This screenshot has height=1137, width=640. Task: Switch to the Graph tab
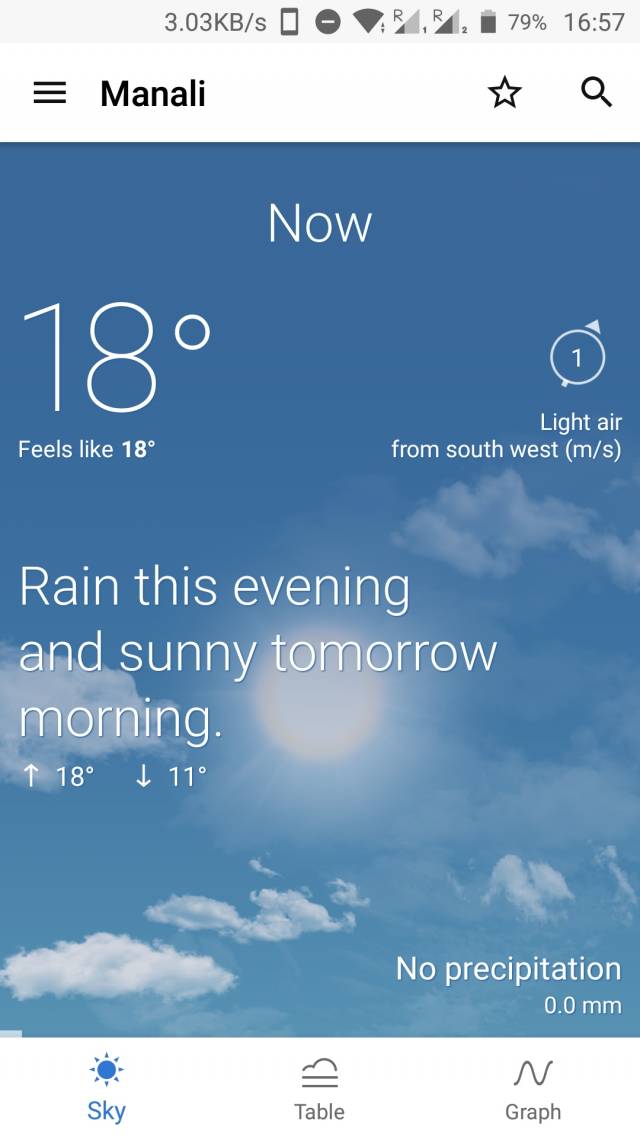[x=532, y=1087]
